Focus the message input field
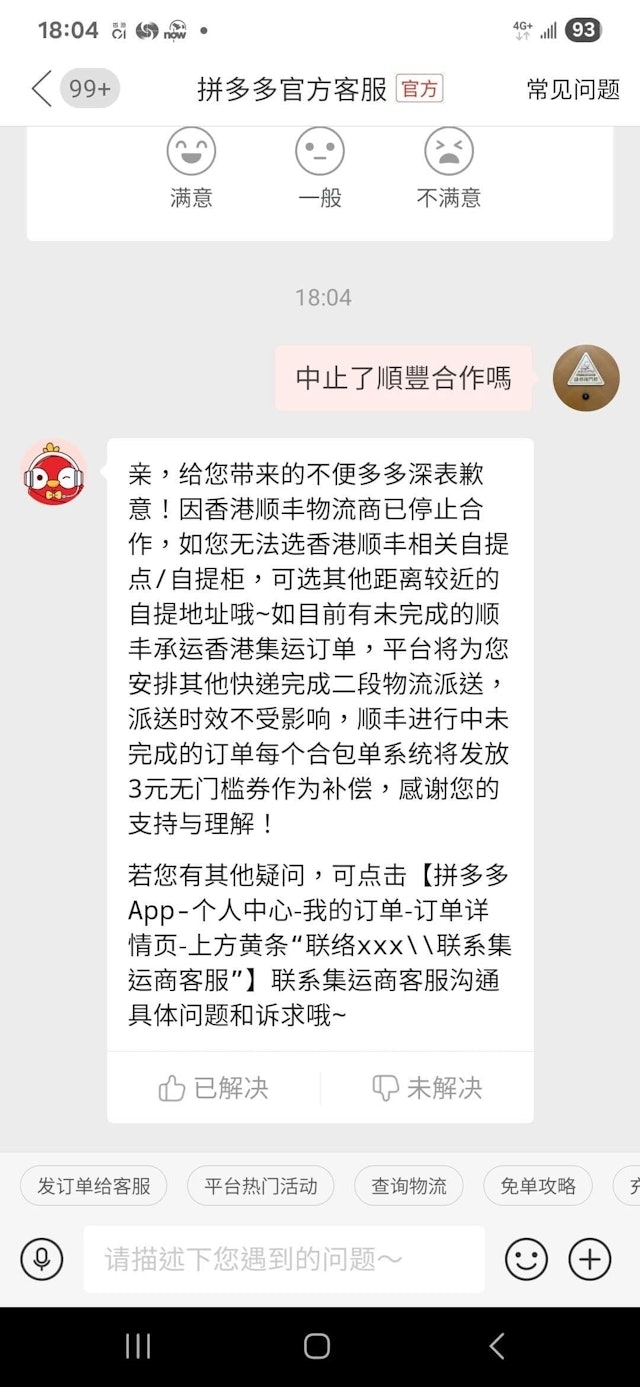This screenshot has height=1387, width=640. pyautogui.click(x=284, y=1259)
